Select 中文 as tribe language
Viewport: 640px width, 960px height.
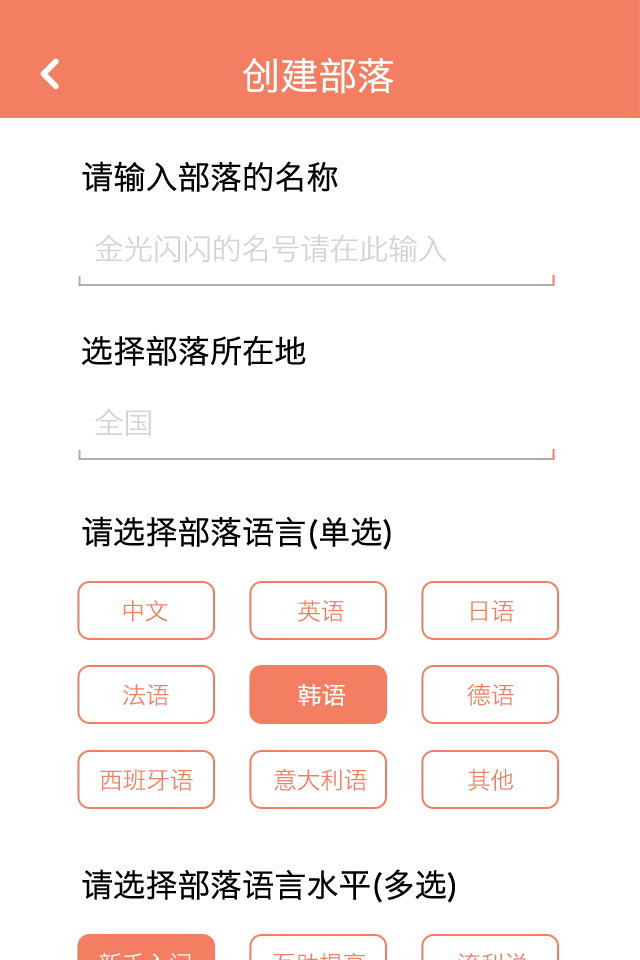146,611
